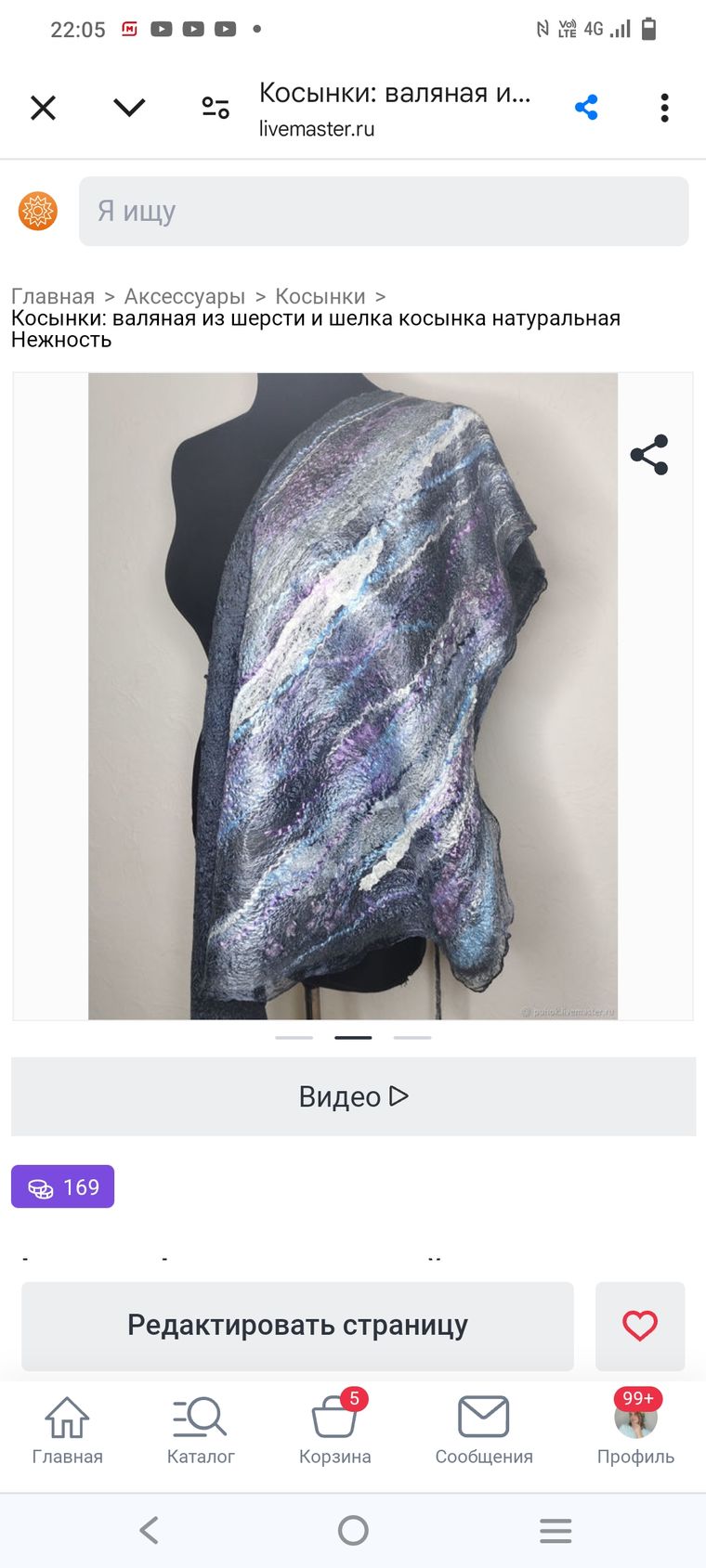Close the in-app browser tab
Viewport: 706px width, 1568px height.
point(43,108)
